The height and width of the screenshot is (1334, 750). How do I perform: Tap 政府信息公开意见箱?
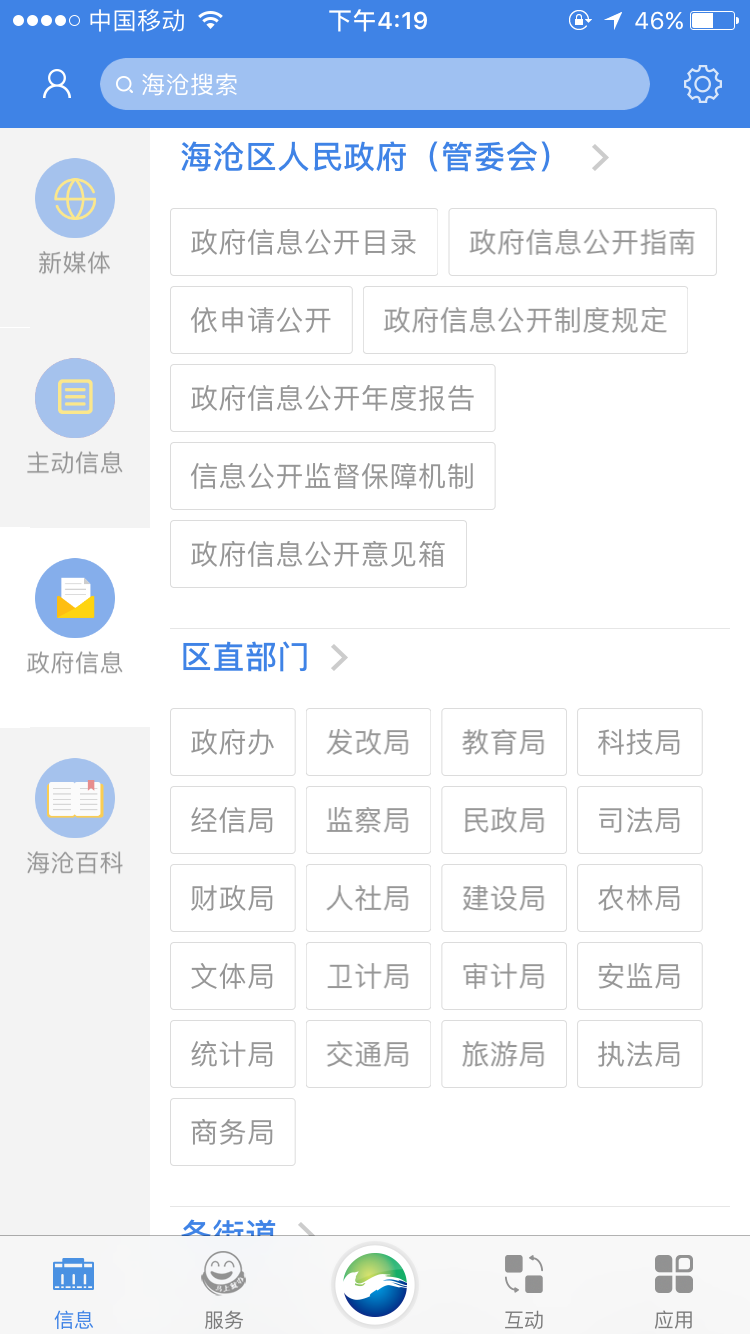pyautogui.click(x=318, y=554)
